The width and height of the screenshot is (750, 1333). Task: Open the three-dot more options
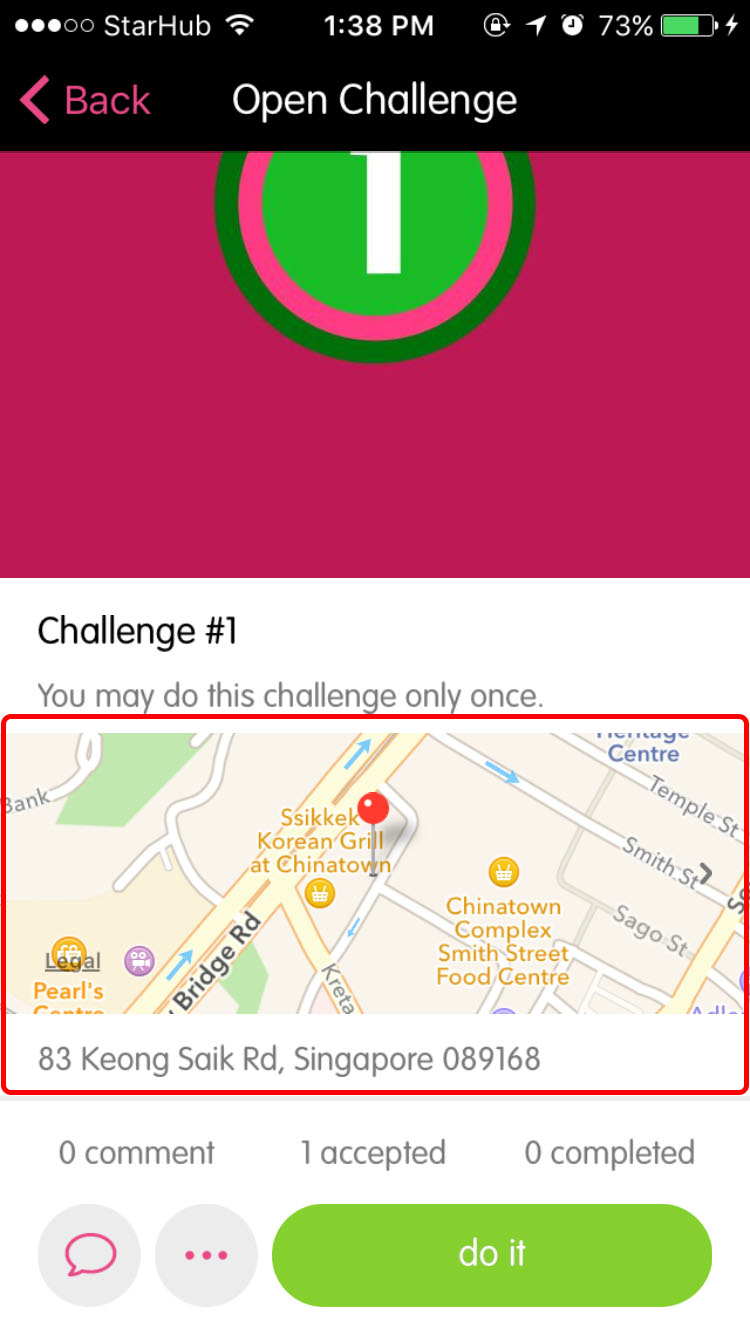pos(206,1255)
